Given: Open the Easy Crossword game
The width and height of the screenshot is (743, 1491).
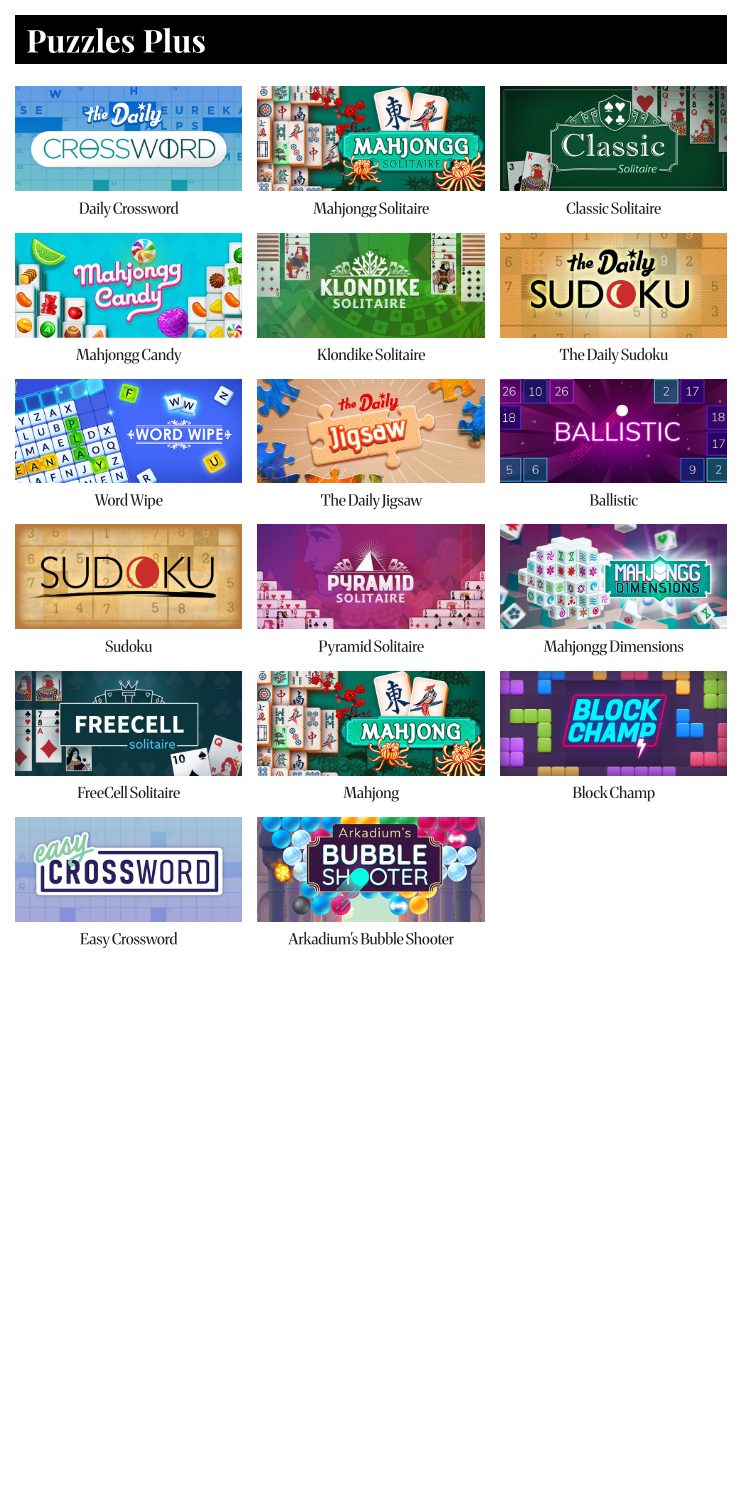Looking at the screenshot, I should click(128, 869).
